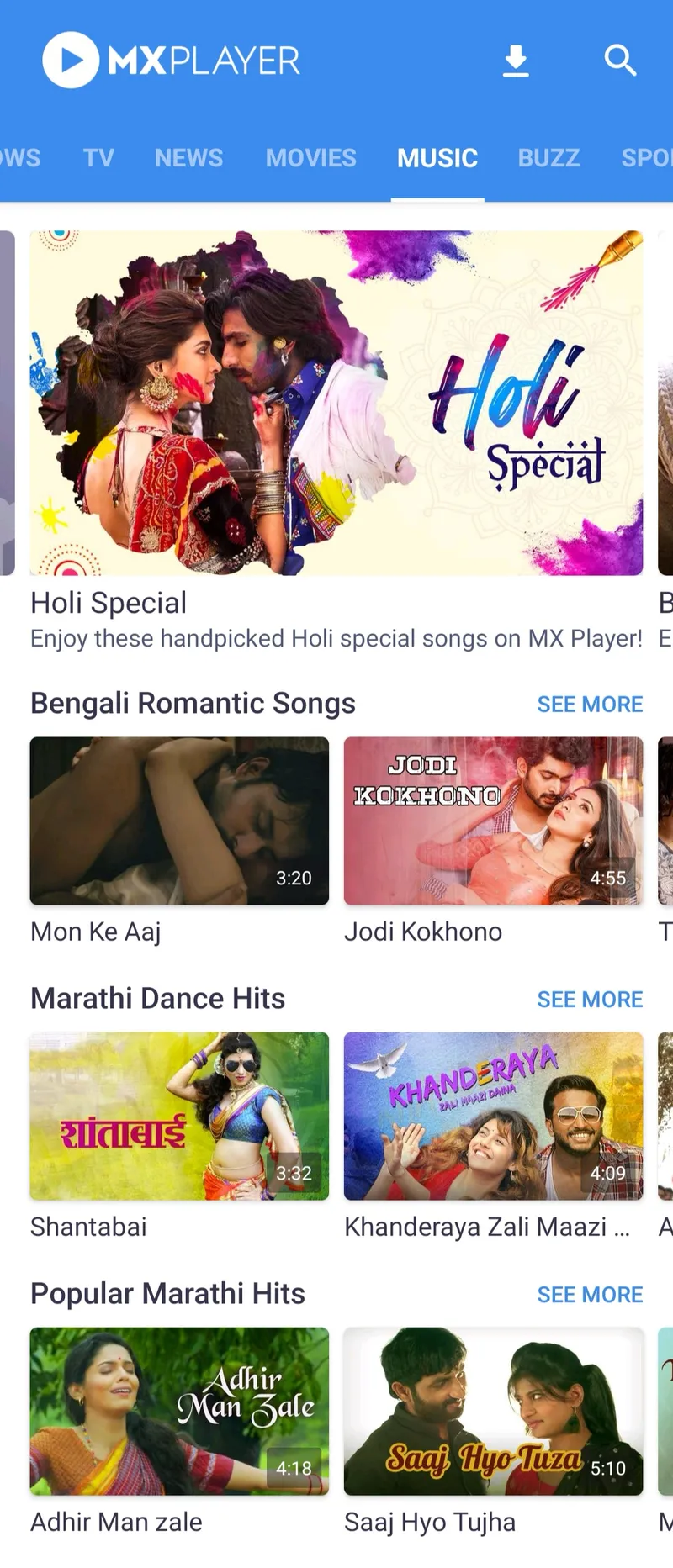Switch to the MUSIC tab
The width and height of the screenshot is (673, 1568).
pos(437,158)
